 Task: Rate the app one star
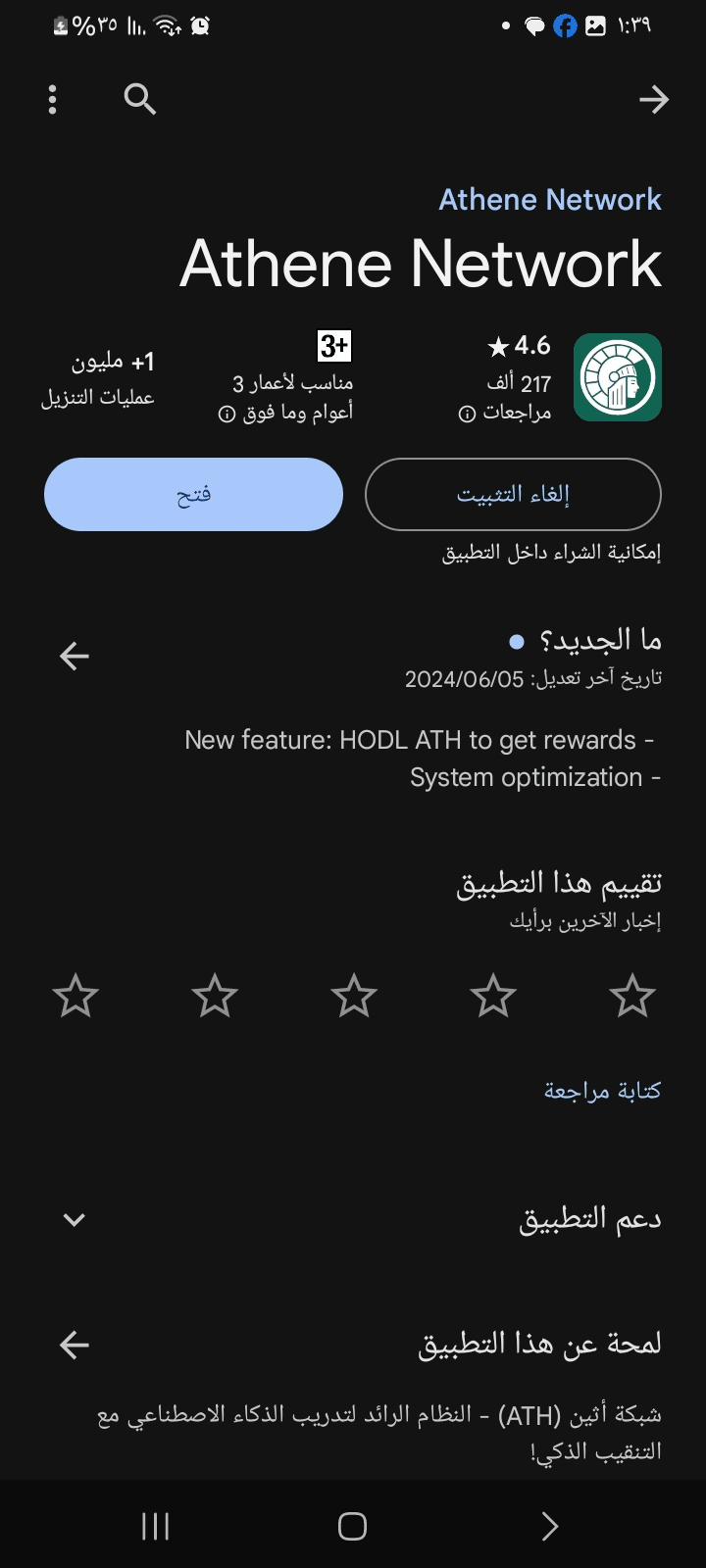click(x=632, y=996)
